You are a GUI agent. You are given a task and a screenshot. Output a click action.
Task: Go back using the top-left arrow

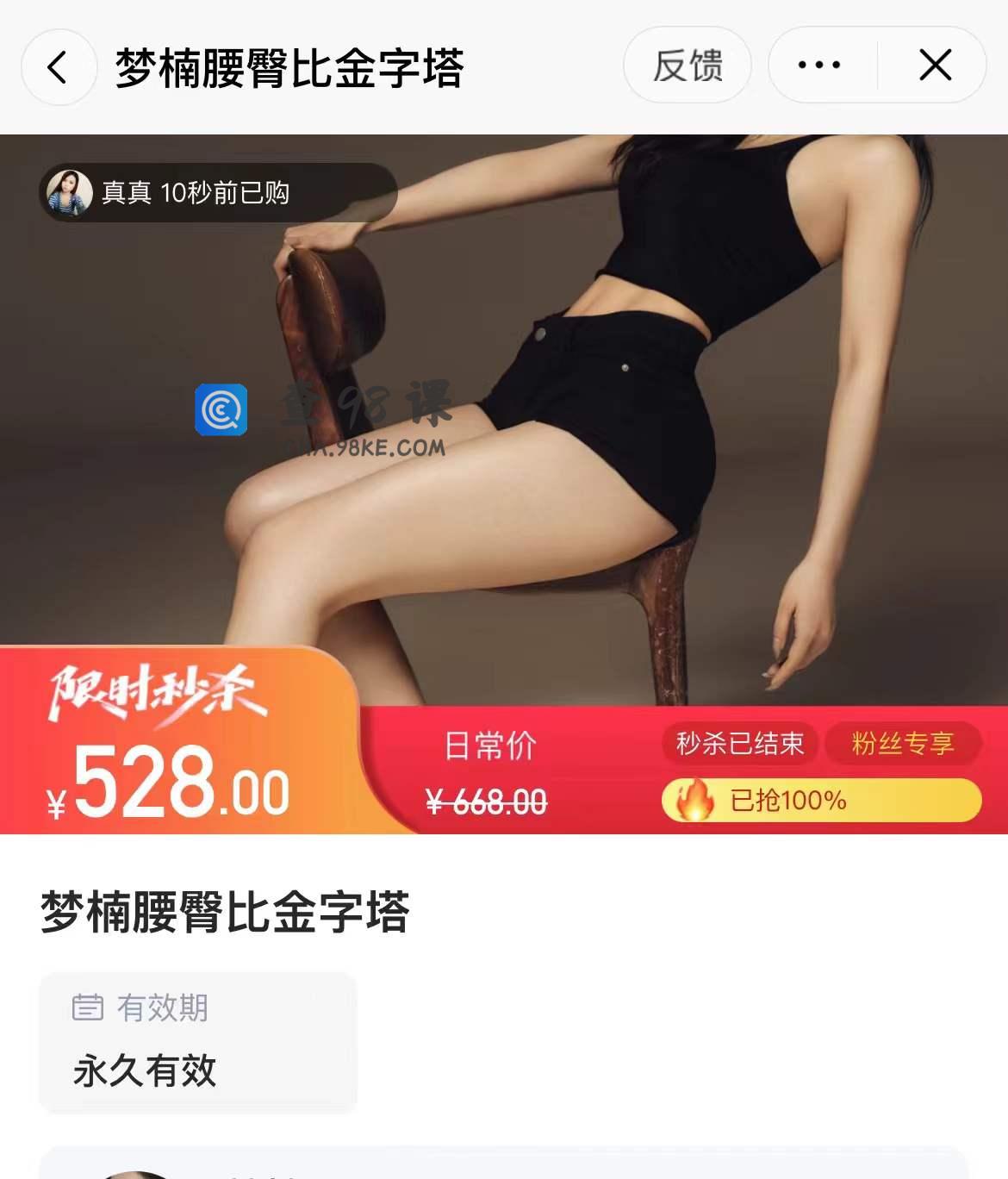point(58,67)
